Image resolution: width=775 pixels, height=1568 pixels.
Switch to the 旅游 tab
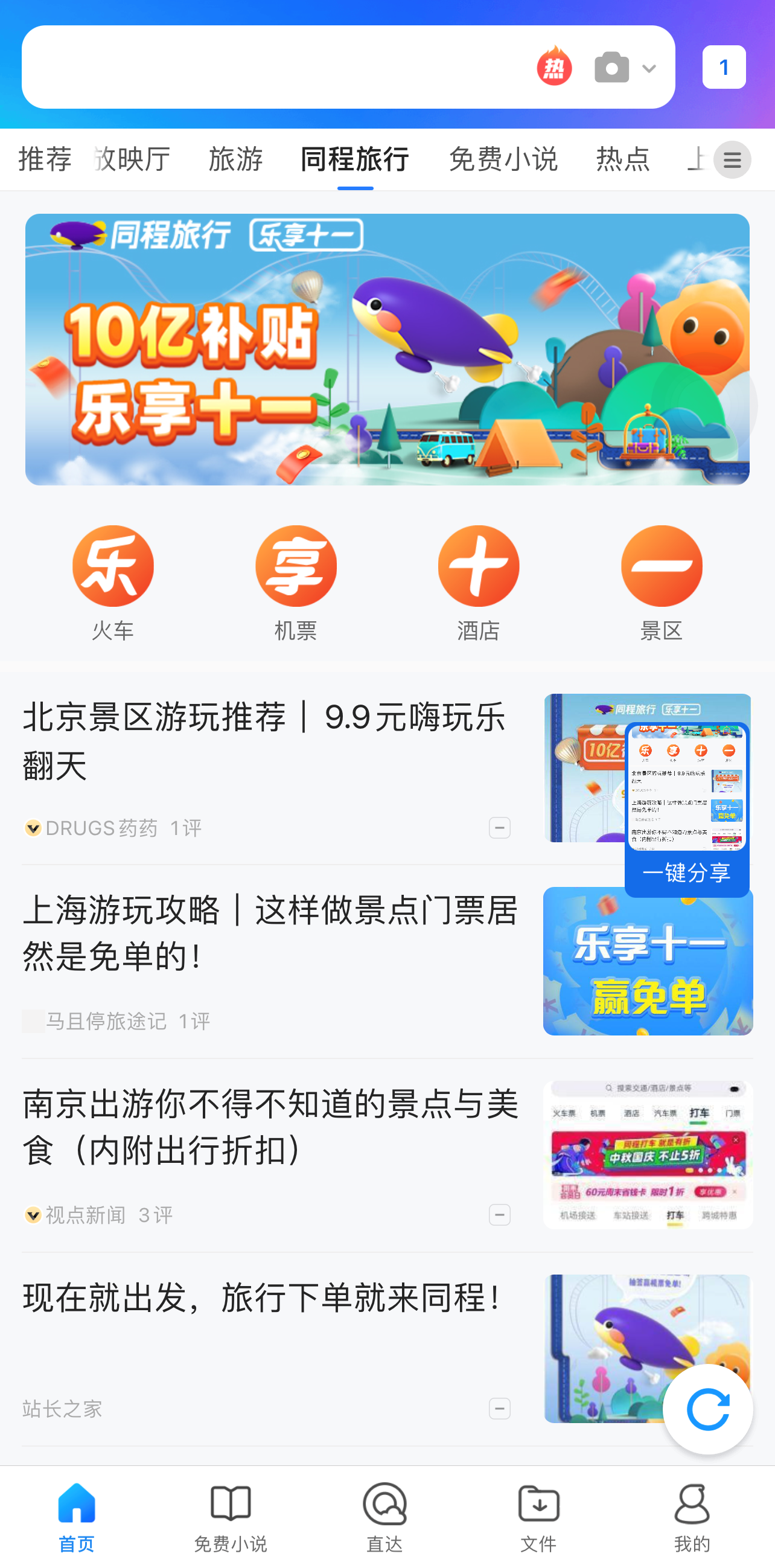click(x=235, y=159)
